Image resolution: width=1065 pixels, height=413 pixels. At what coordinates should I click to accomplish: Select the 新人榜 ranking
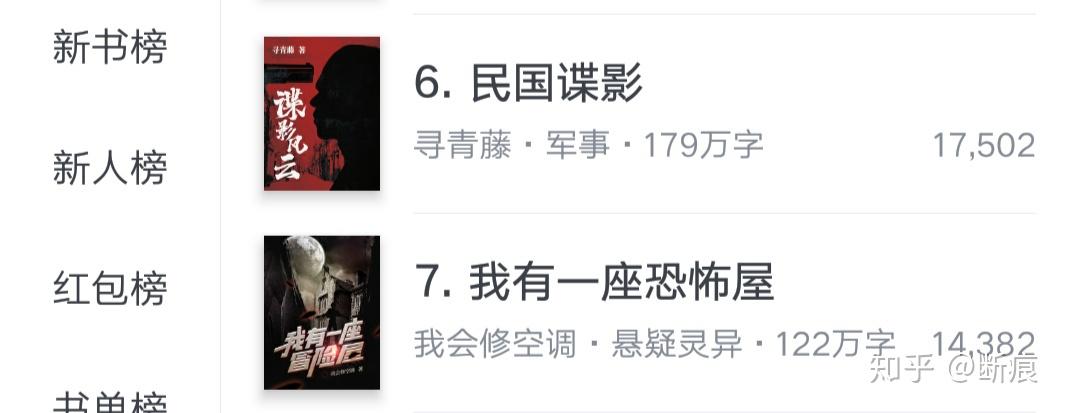click(x=109, y=168)
